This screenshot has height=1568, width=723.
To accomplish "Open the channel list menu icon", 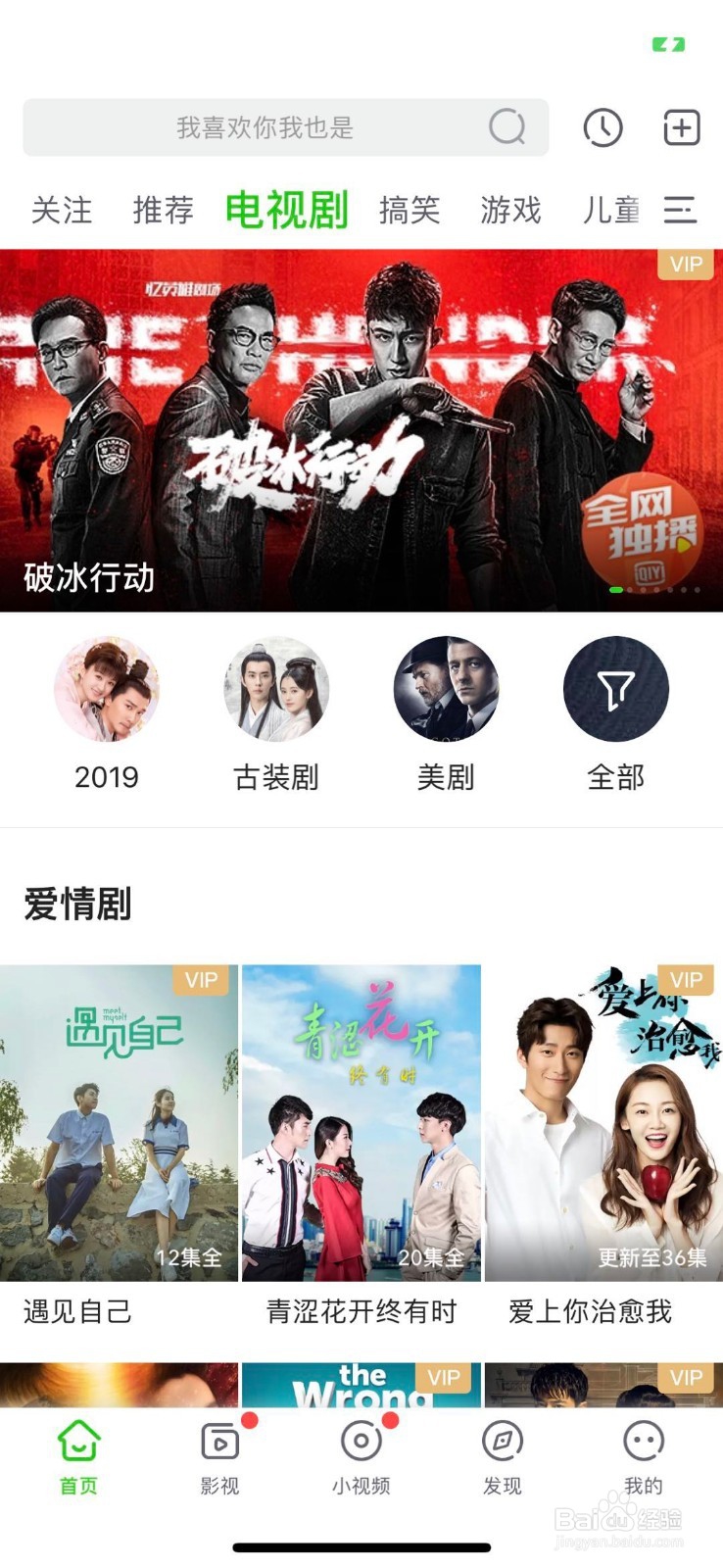I will [680, 210].
